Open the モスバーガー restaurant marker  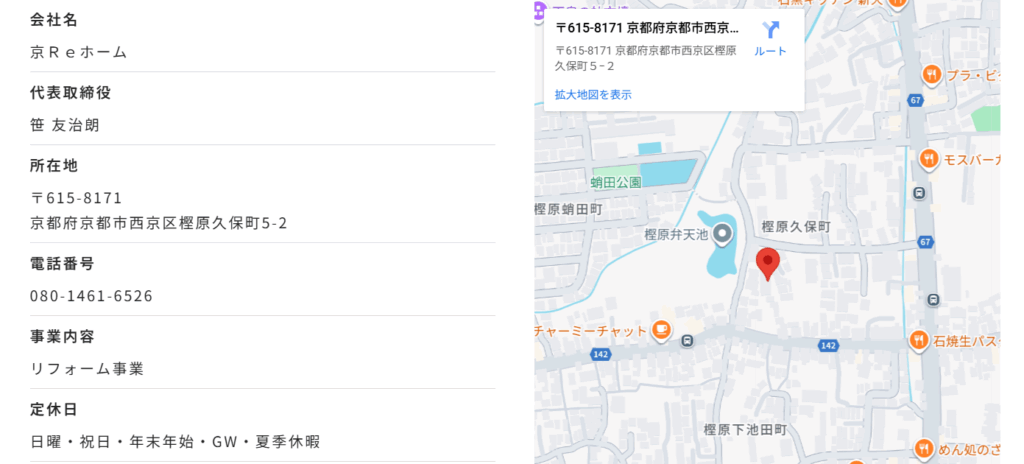929,159
